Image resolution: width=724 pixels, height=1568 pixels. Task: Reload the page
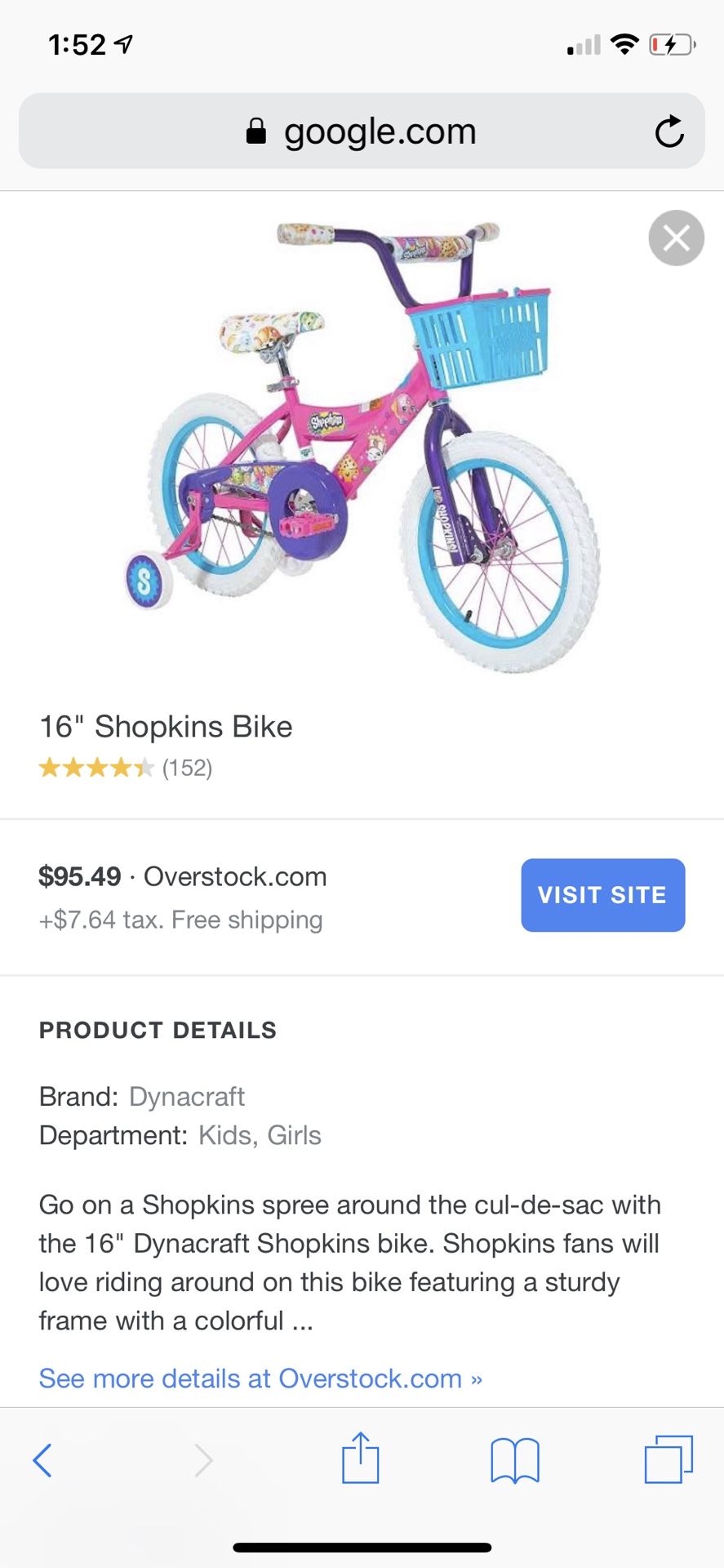coord(668,131)
